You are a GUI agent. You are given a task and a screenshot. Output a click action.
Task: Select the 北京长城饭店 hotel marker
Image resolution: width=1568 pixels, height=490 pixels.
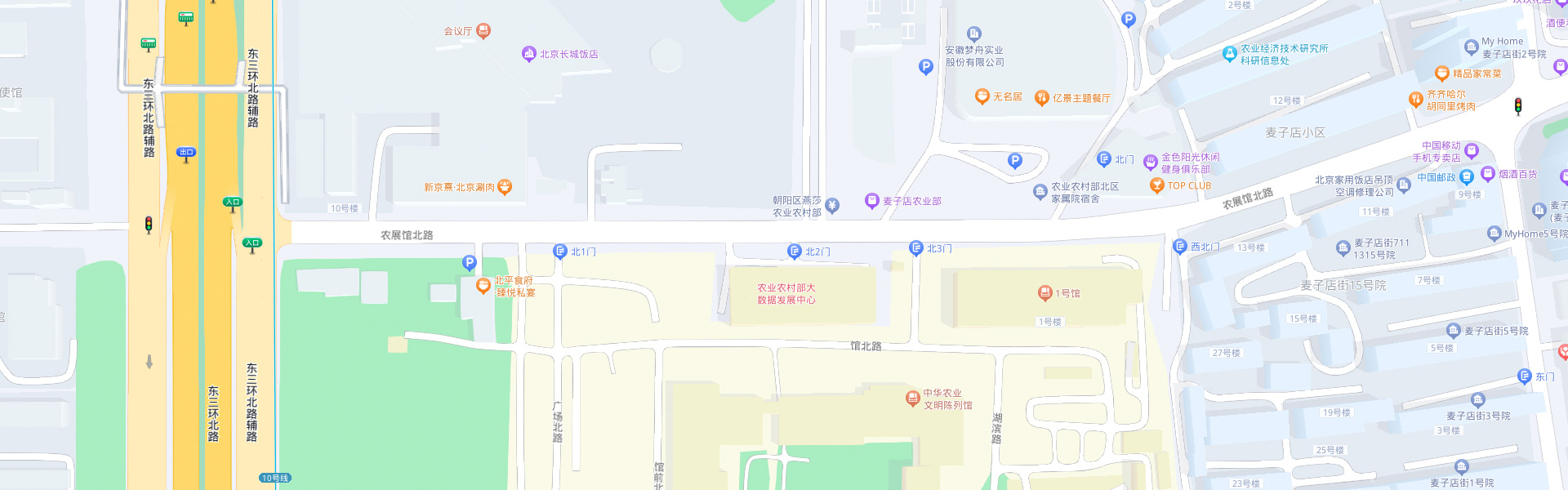pyautogui.click(x=528, y=54)
